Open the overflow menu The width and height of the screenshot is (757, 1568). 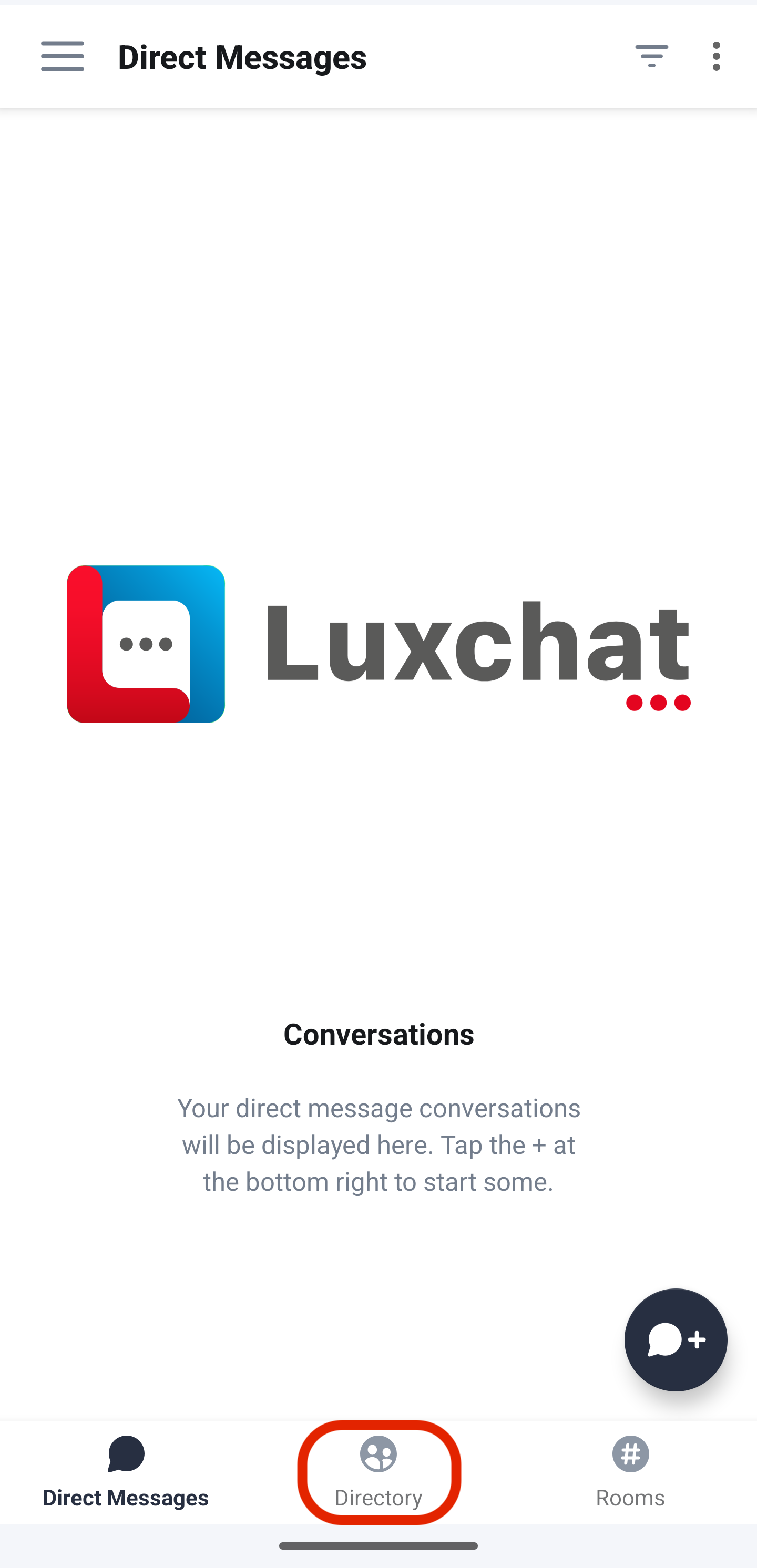(x=716, y=57)
